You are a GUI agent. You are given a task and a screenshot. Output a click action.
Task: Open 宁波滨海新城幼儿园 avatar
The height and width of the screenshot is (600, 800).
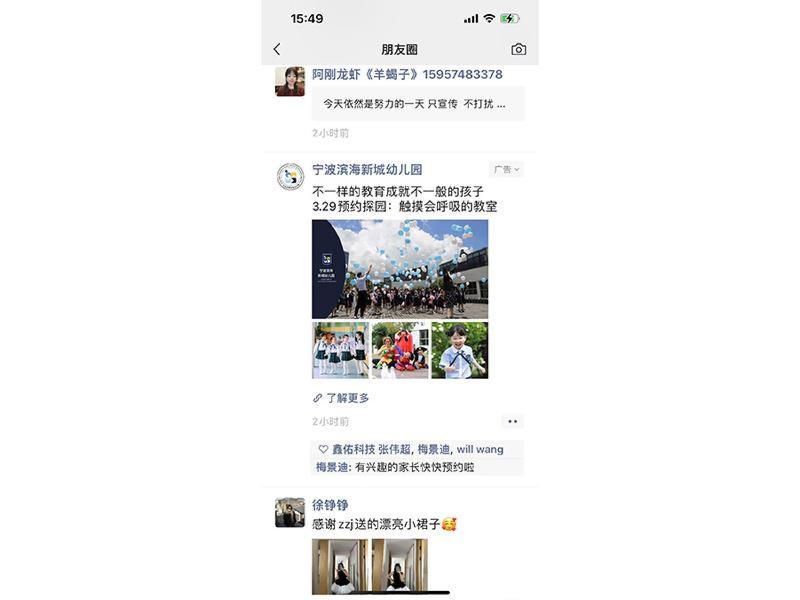(290, 177)
